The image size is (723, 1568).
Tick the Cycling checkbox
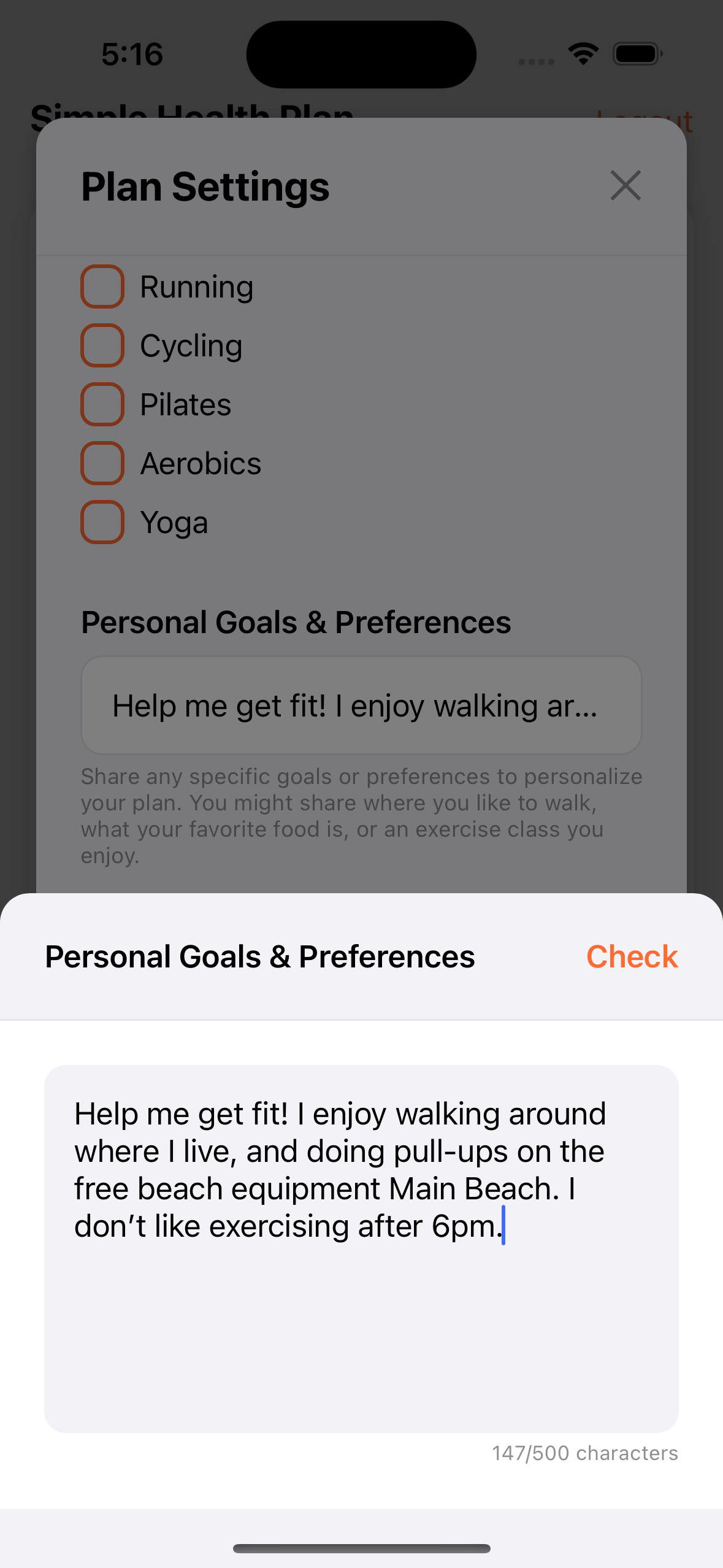pos(102,345)
